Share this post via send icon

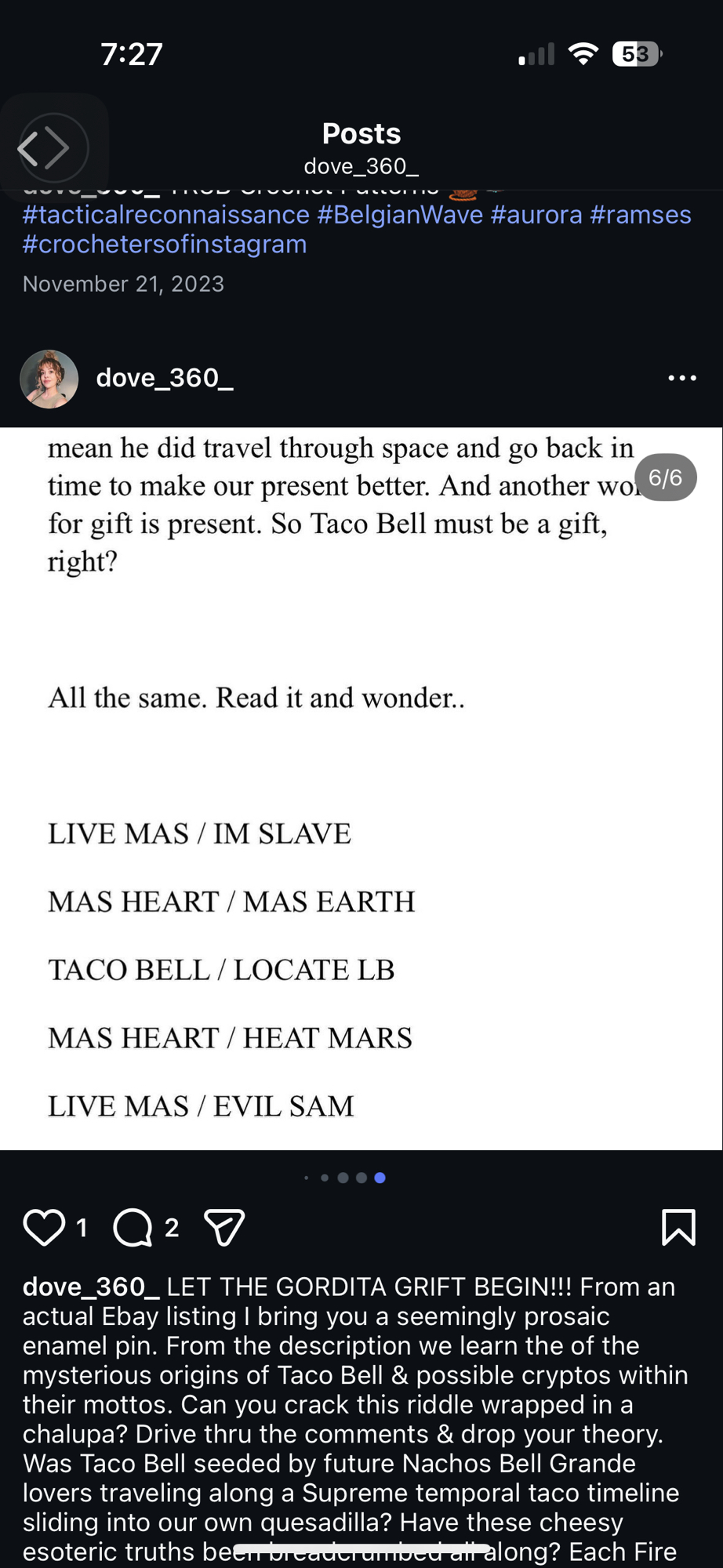click(224, 1227)
